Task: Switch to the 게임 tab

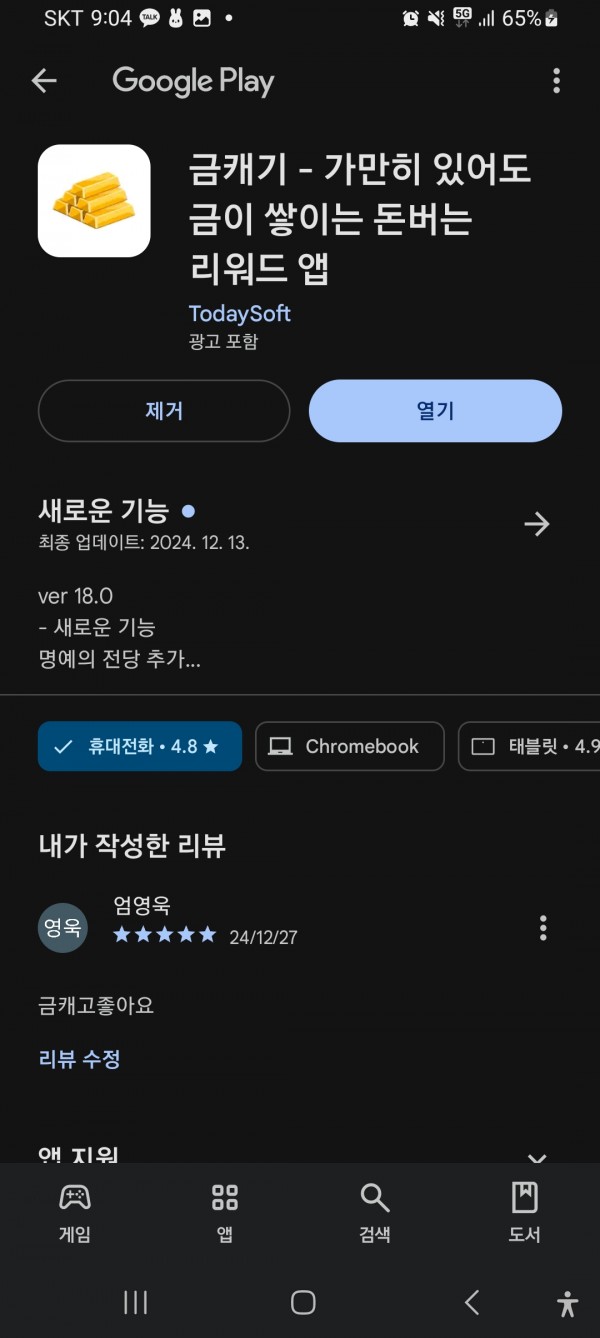Action: (75, 1212)
